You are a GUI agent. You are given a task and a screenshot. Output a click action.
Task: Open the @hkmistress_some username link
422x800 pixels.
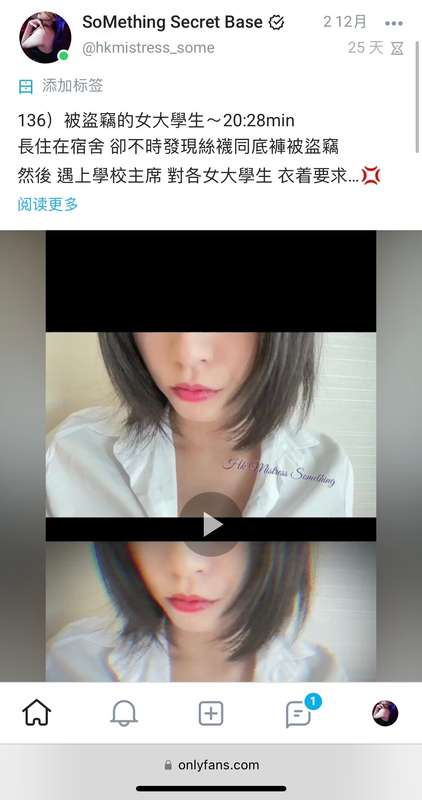148,48
